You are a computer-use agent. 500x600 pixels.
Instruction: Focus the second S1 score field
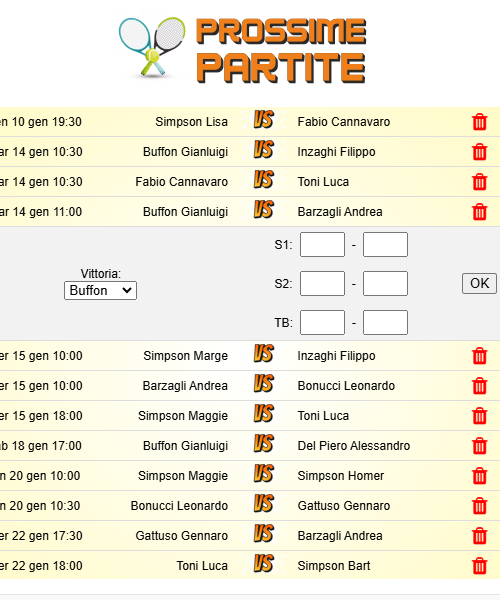pyautogui.click(x=385, y=244)
